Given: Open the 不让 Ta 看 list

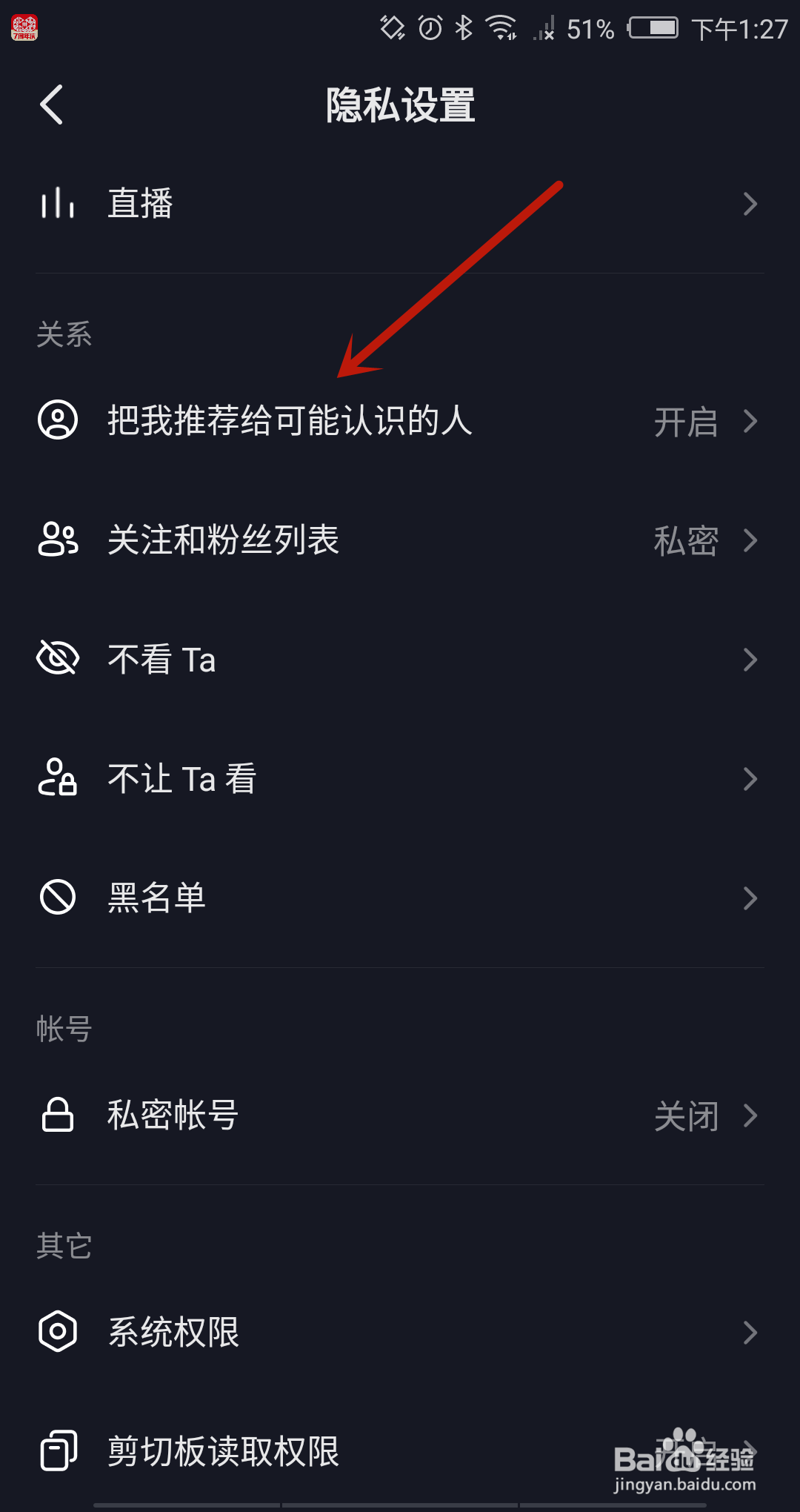Looking at the screenshot, I should tap(400, 779).
